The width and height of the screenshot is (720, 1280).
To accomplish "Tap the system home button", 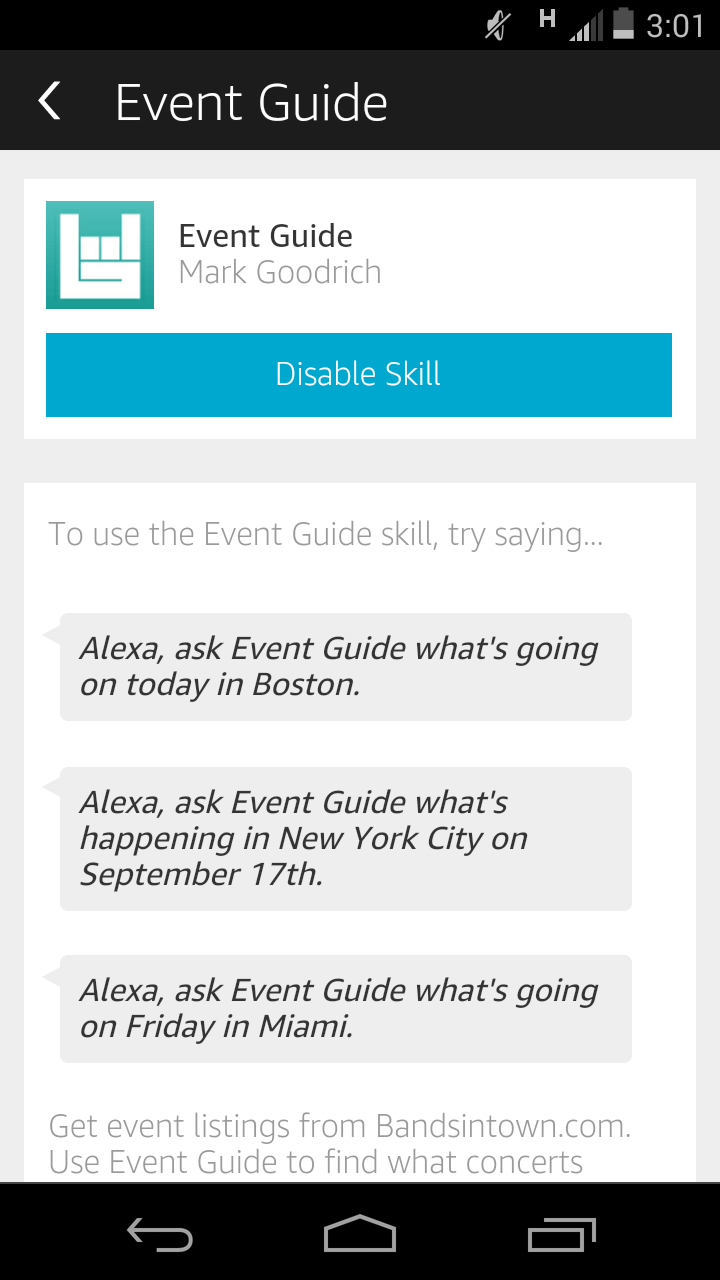I will (x=360, y=1233).
